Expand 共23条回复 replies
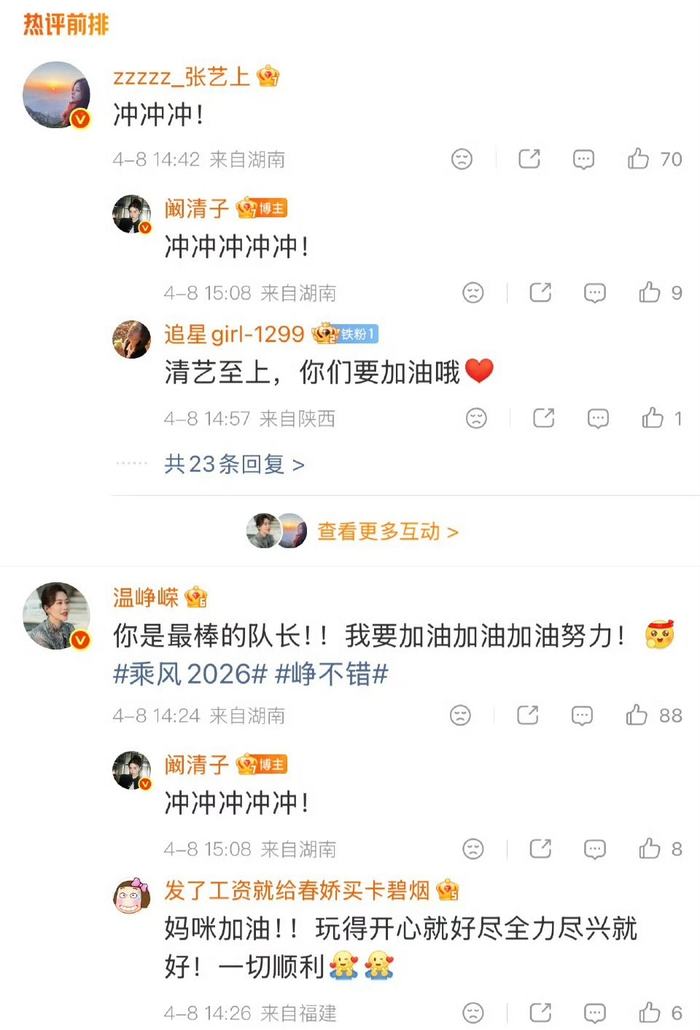 [234, 464]
